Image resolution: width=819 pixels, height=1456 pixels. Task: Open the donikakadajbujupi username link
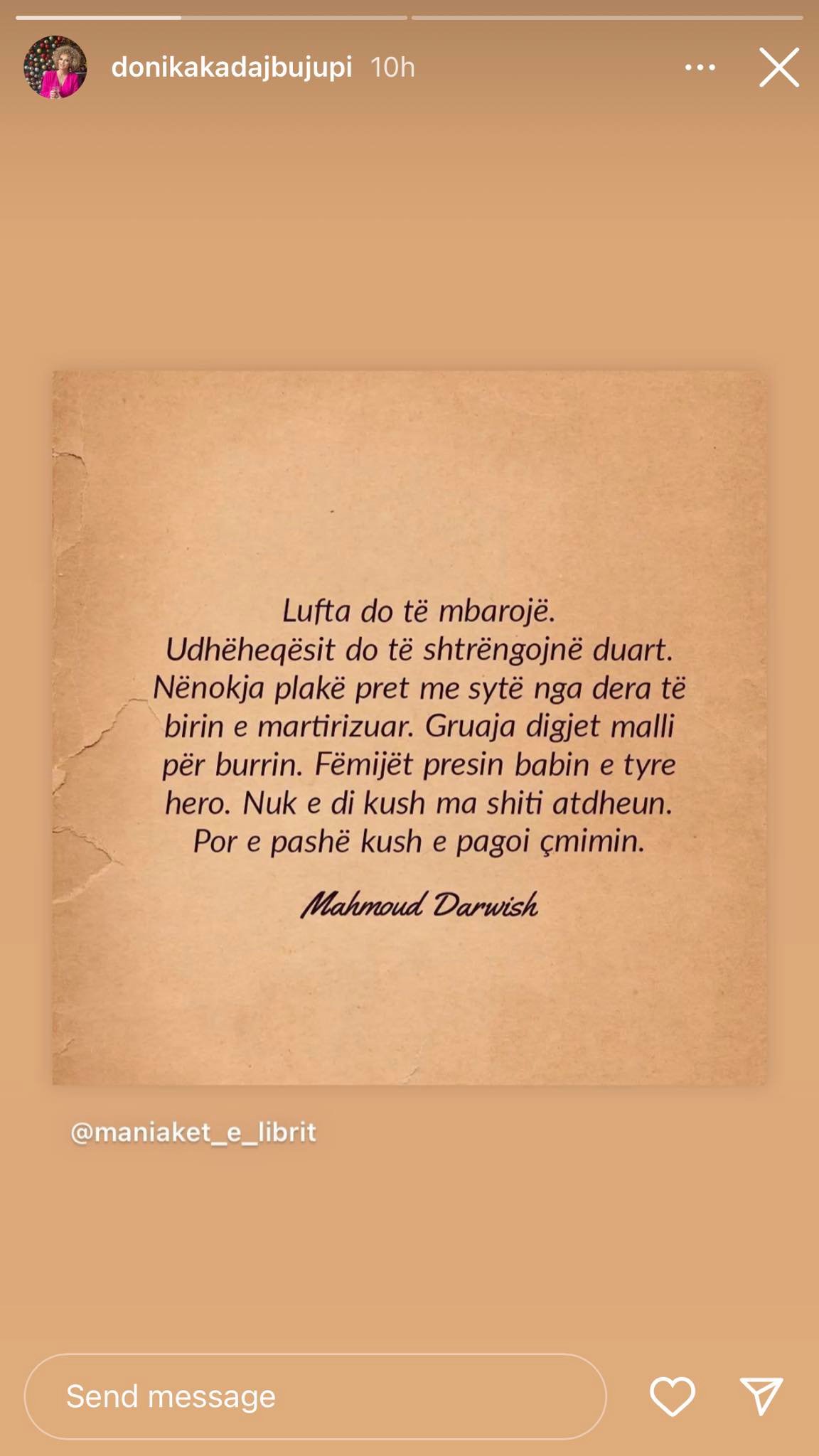[x=232, y=68]
